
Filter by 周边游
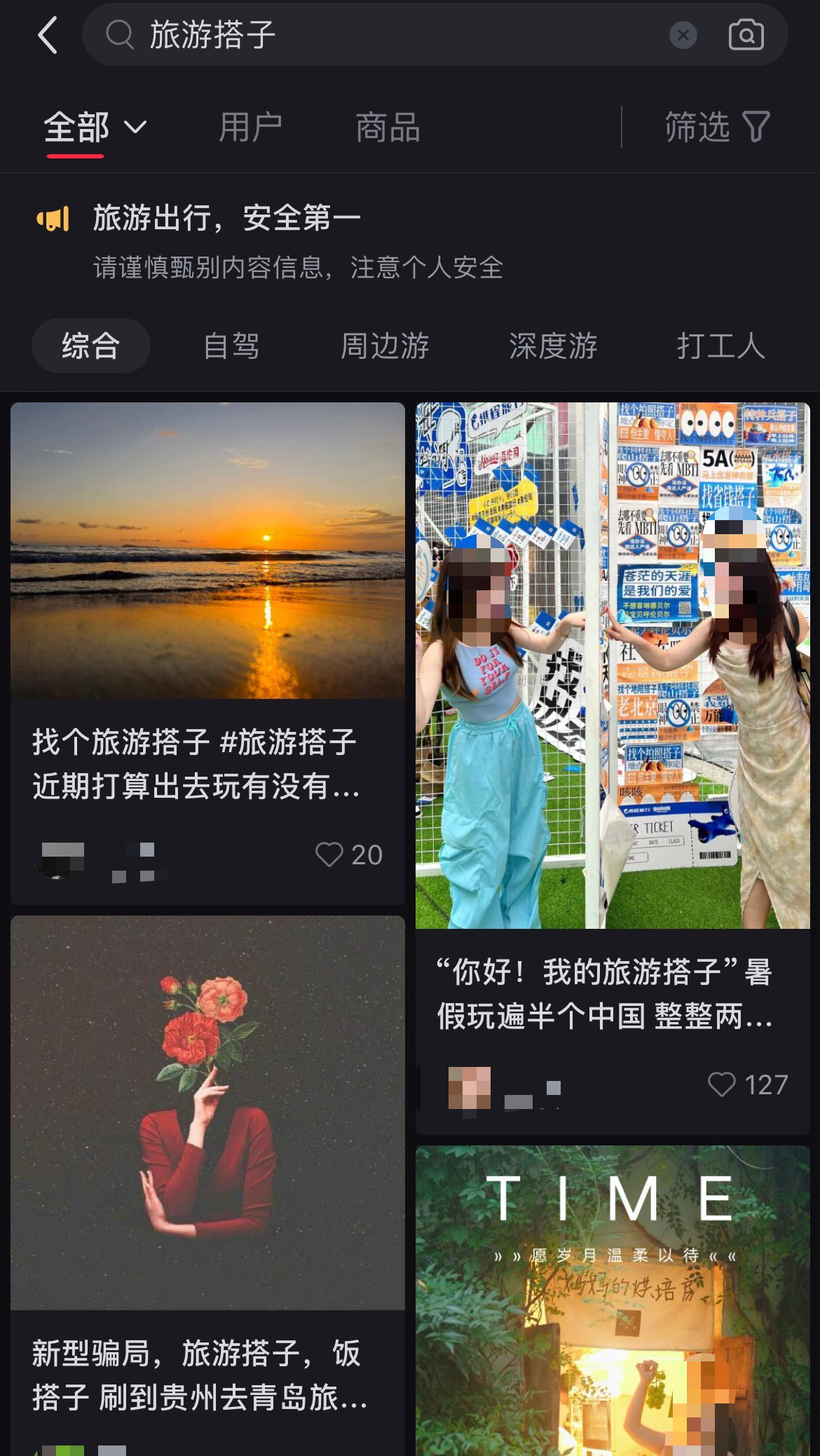tap(385, 346)
